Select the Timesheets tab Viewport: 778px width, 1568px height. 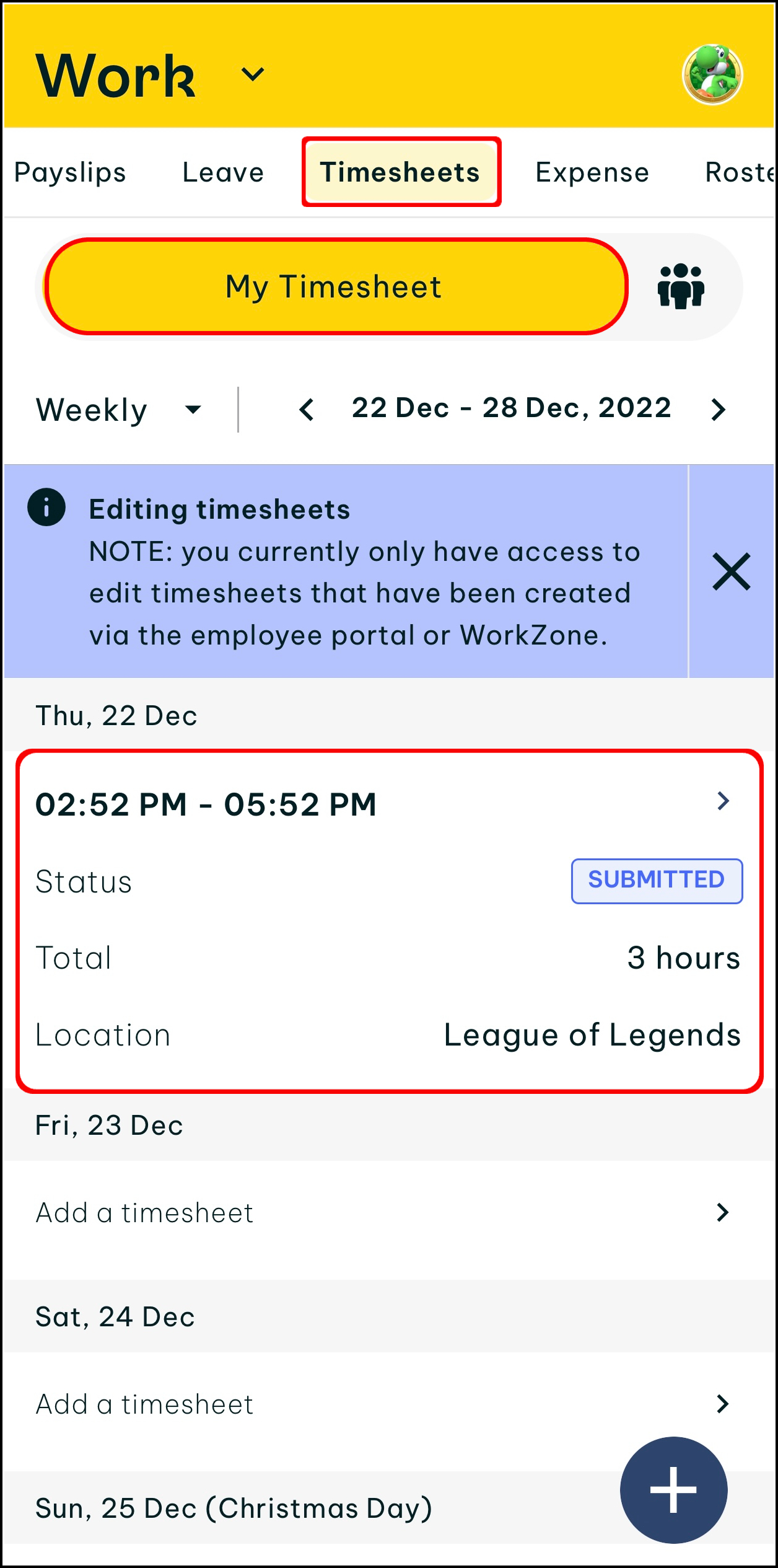[401, 172]
